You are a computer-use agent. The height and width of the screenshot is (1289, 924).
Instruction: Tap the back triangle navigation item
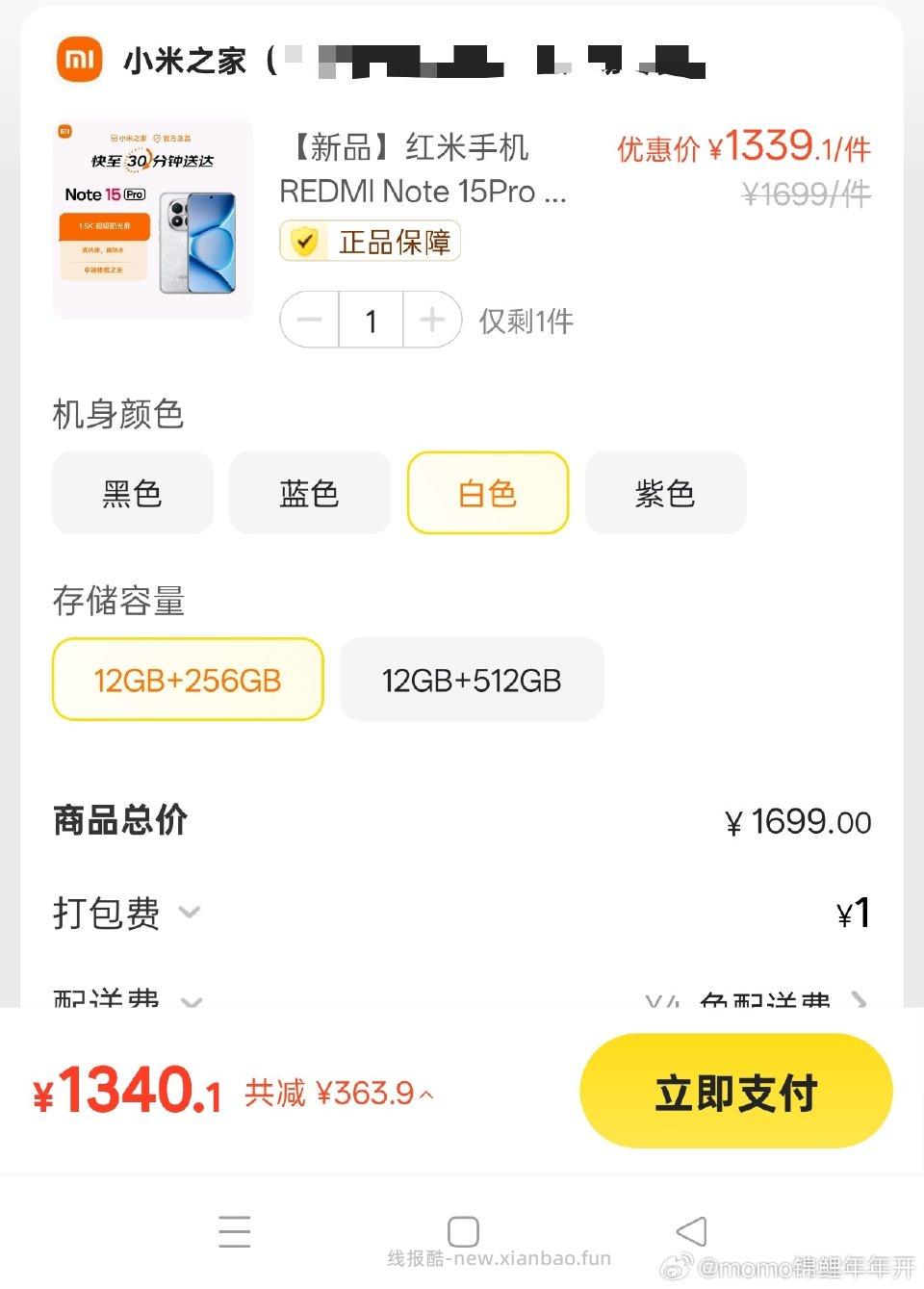coord(691,1230)
